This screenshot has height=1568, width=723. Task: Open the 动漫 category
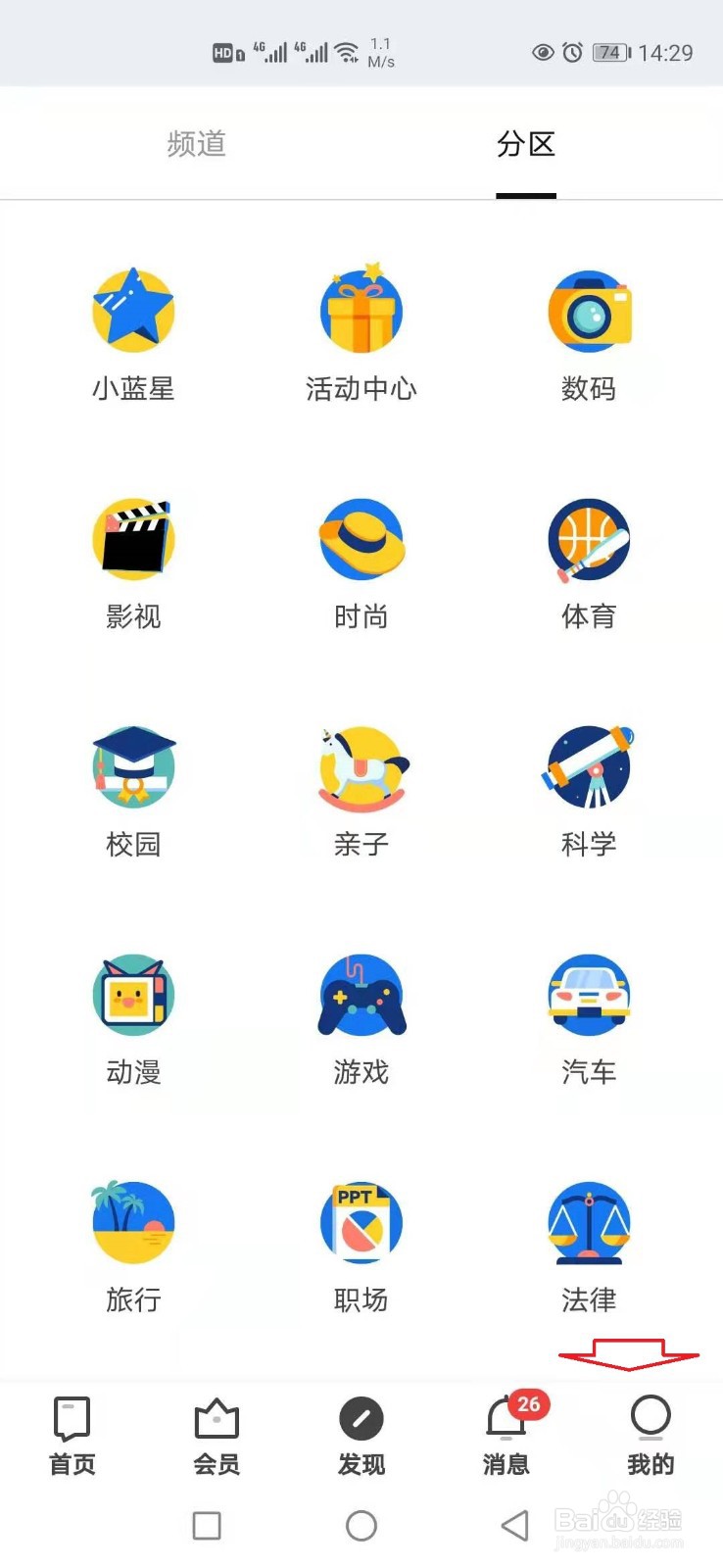(x=133, y=1017)
